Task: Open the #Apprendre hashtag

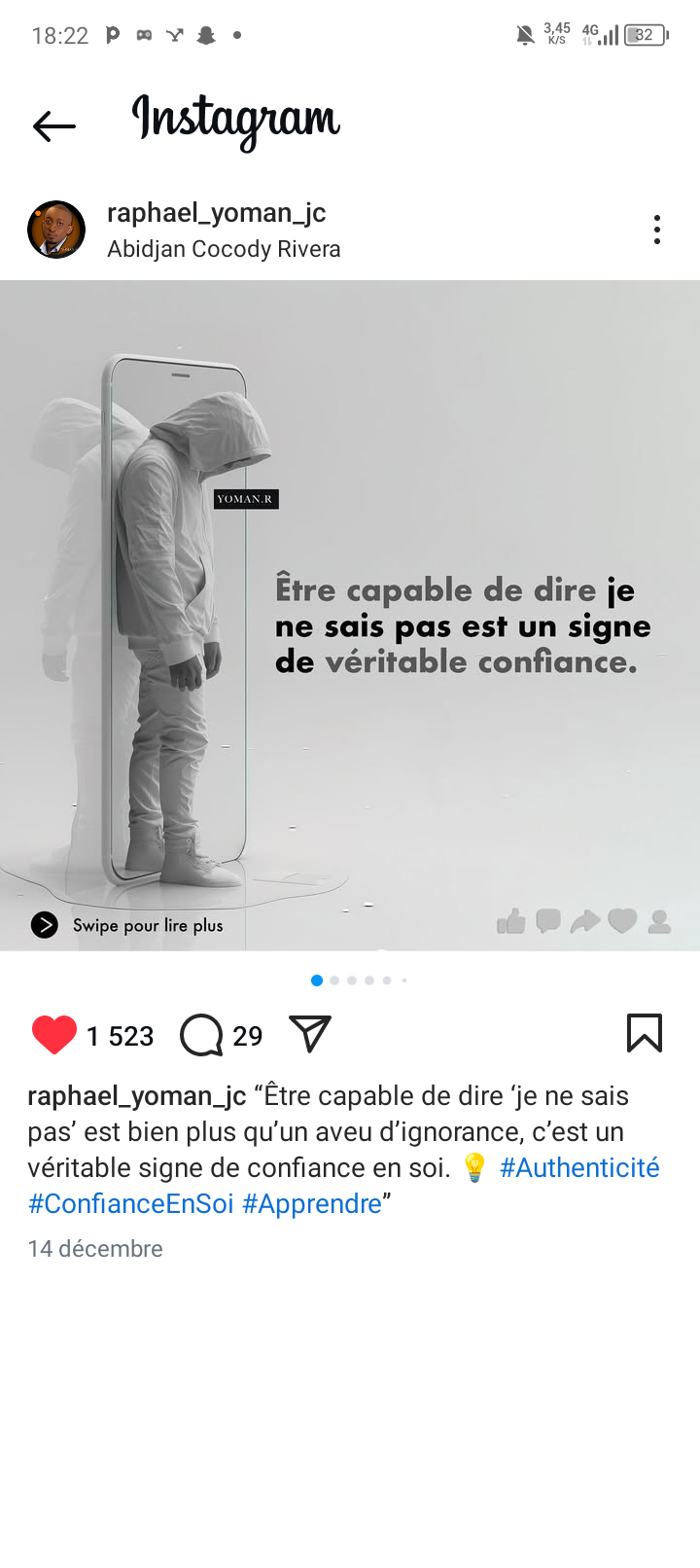Action: (312, 1204)
